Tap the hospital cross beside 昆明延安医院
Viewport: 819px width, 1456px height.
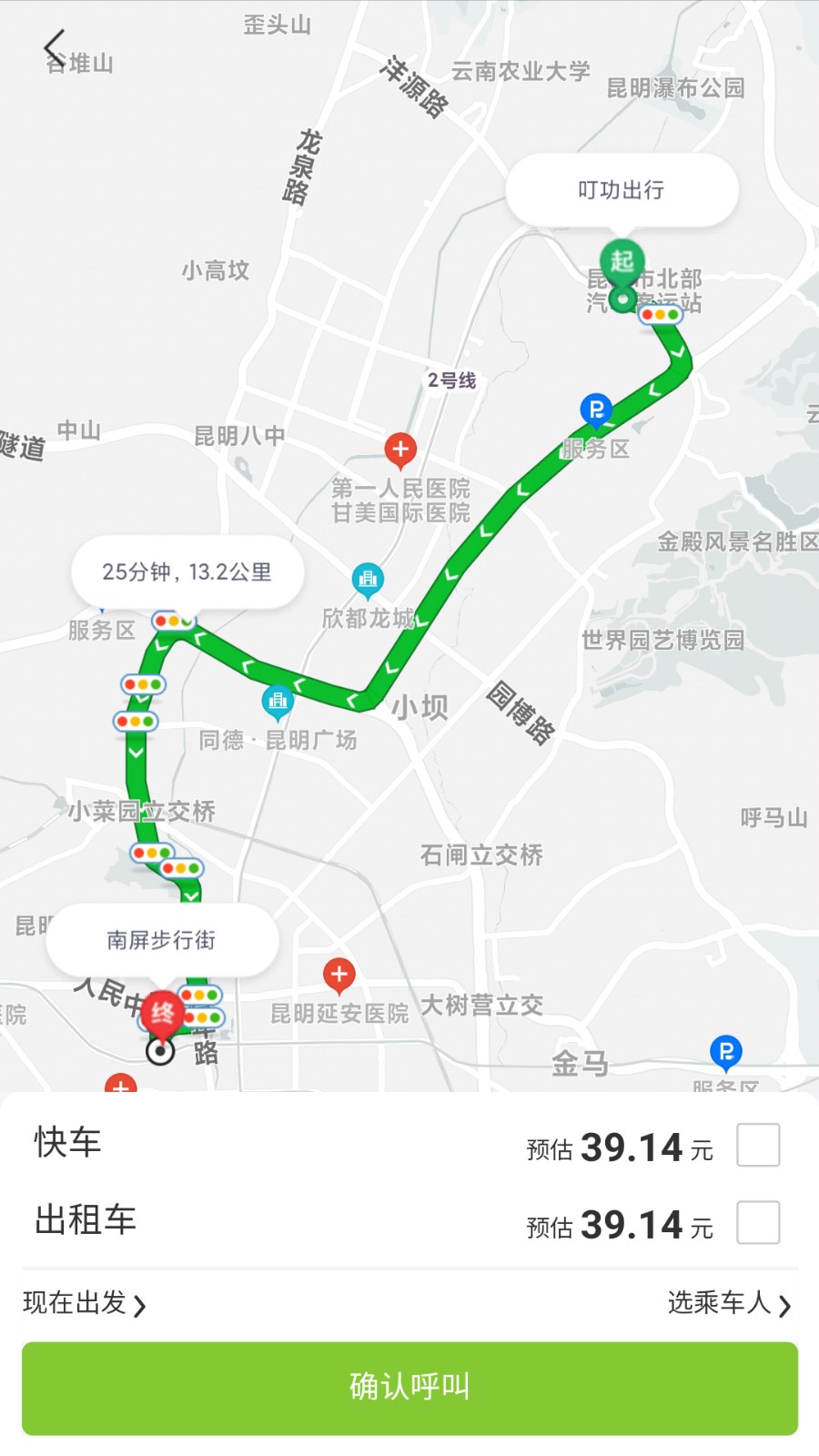click(x=340, y=975)
